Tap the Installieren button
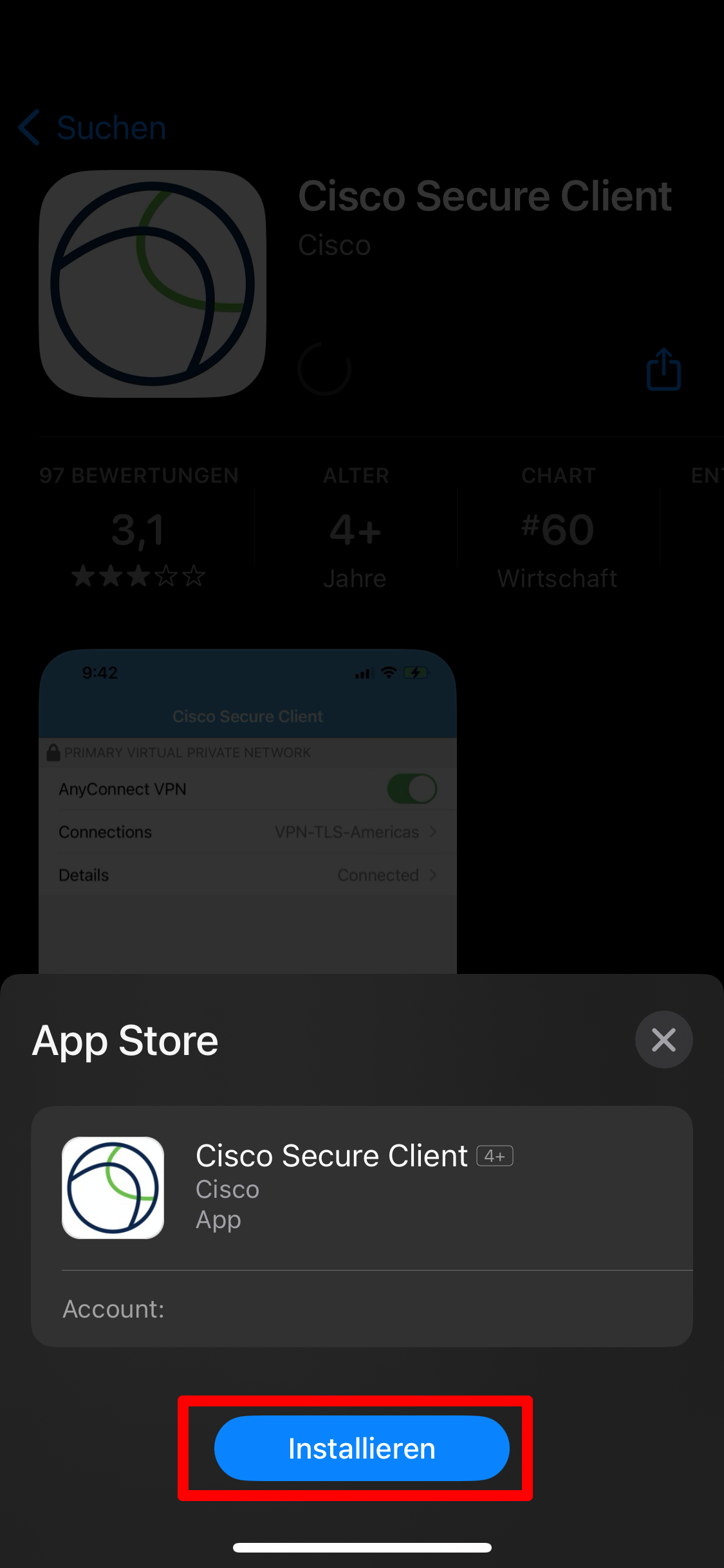The height and width of the screenshot is (1568, 724). tap(362, 1448)
